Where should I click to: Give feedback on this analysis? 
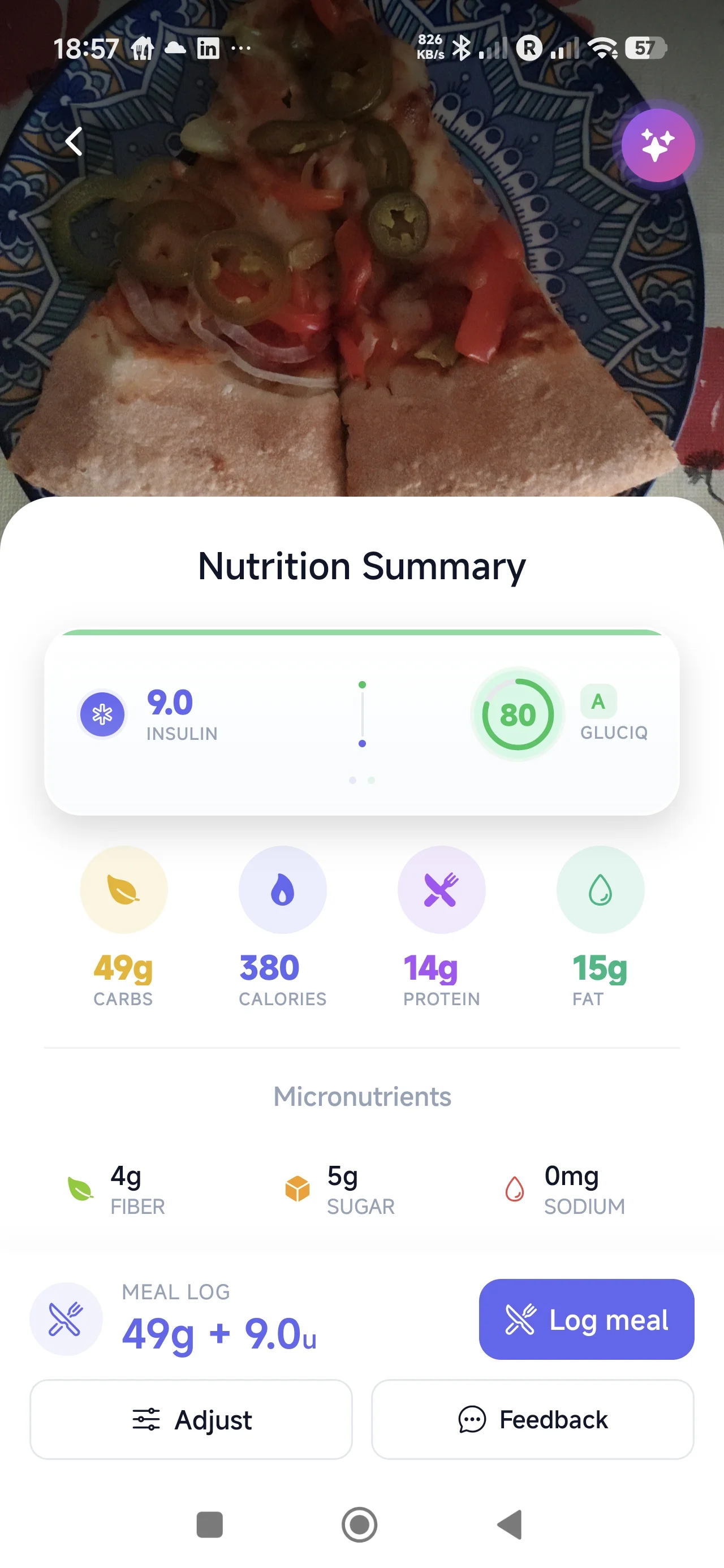[x=532, y=1419]
